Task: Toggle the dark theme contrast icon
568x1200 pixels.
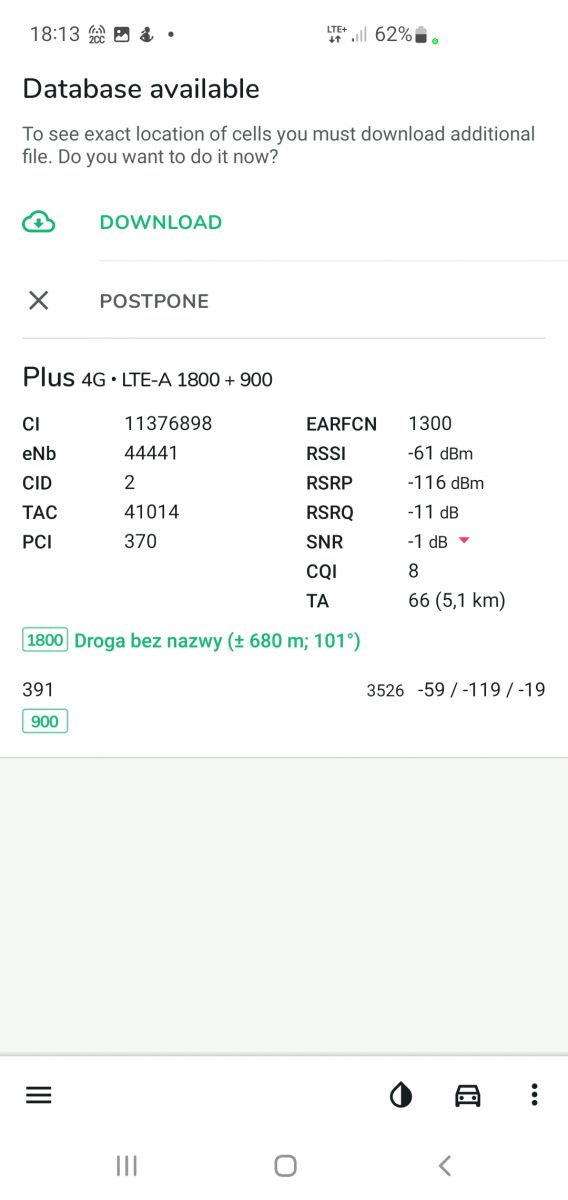Action: click(x=401, y=1095)
